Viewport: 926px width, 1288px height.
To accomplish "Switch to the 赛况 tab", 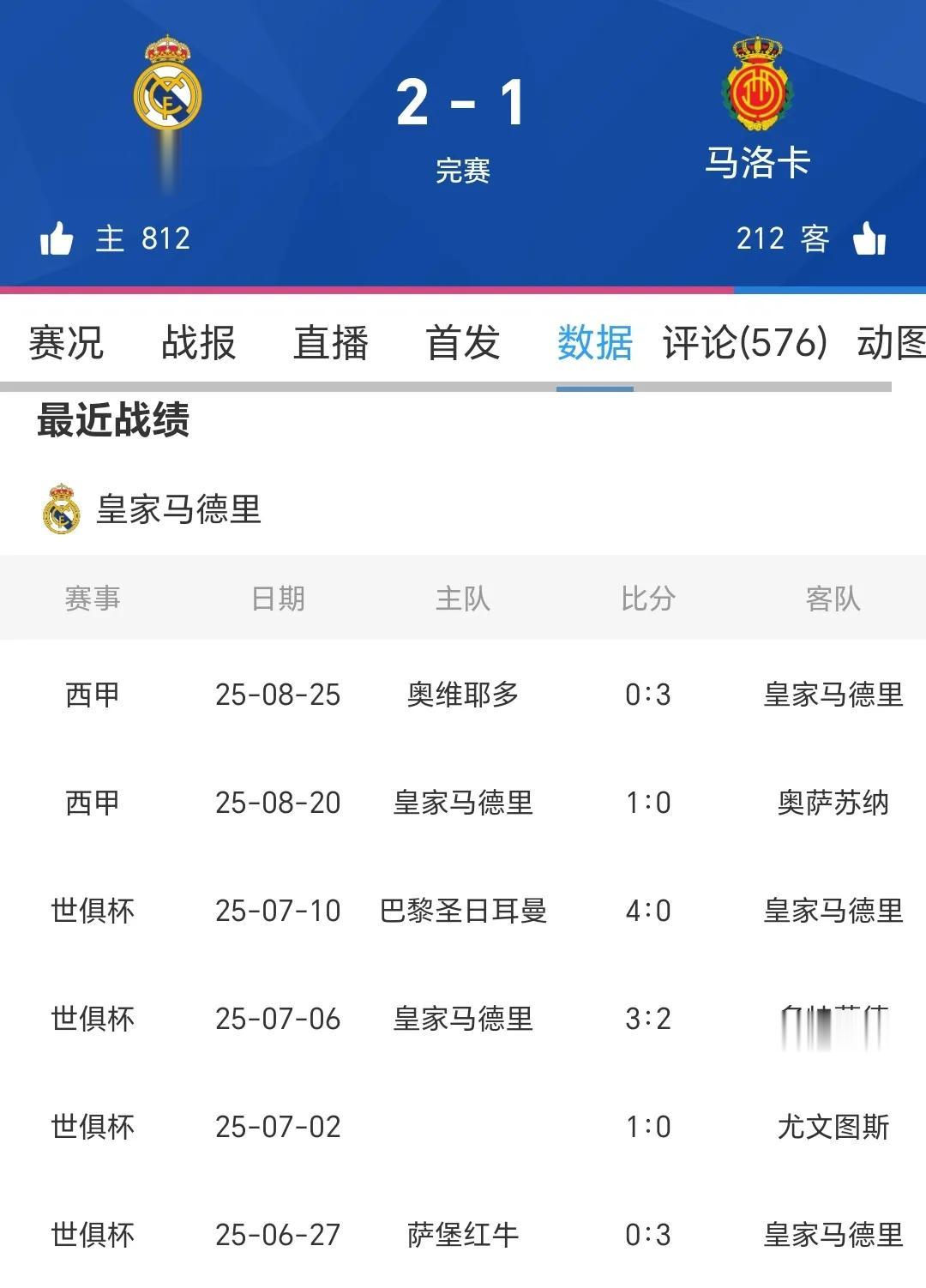I will (x=66, y=343).
